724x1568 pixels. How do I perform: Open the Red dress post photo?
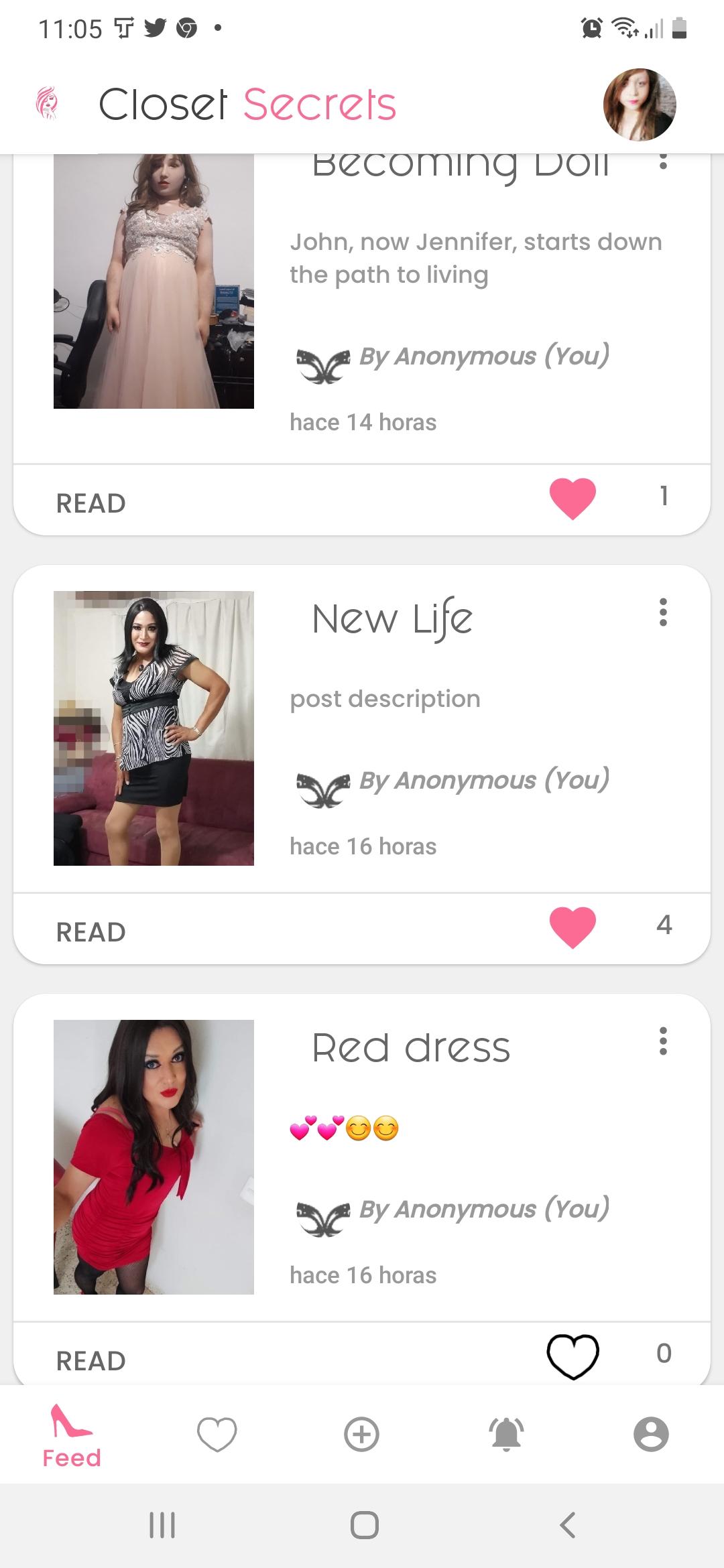point(154,1157)
